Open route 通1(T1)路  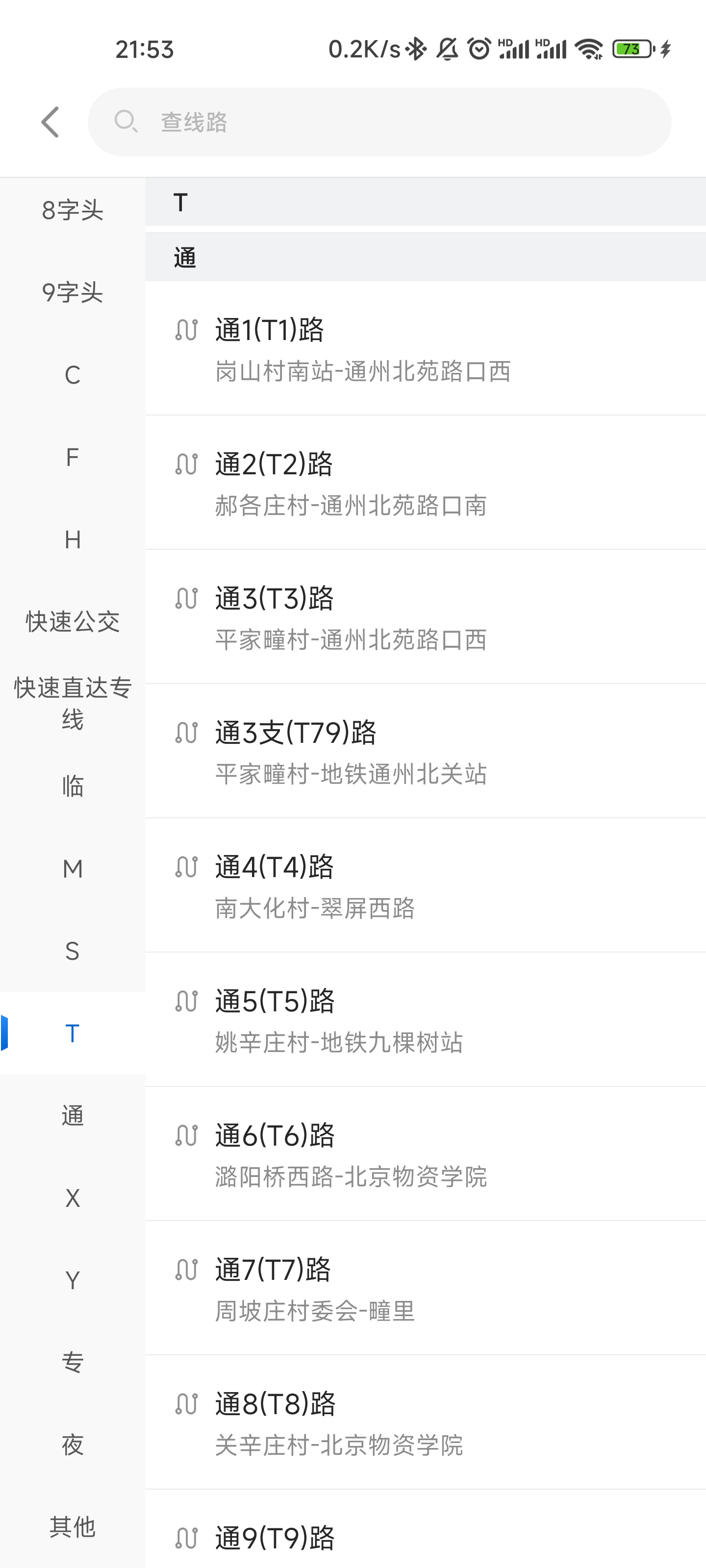425,349
